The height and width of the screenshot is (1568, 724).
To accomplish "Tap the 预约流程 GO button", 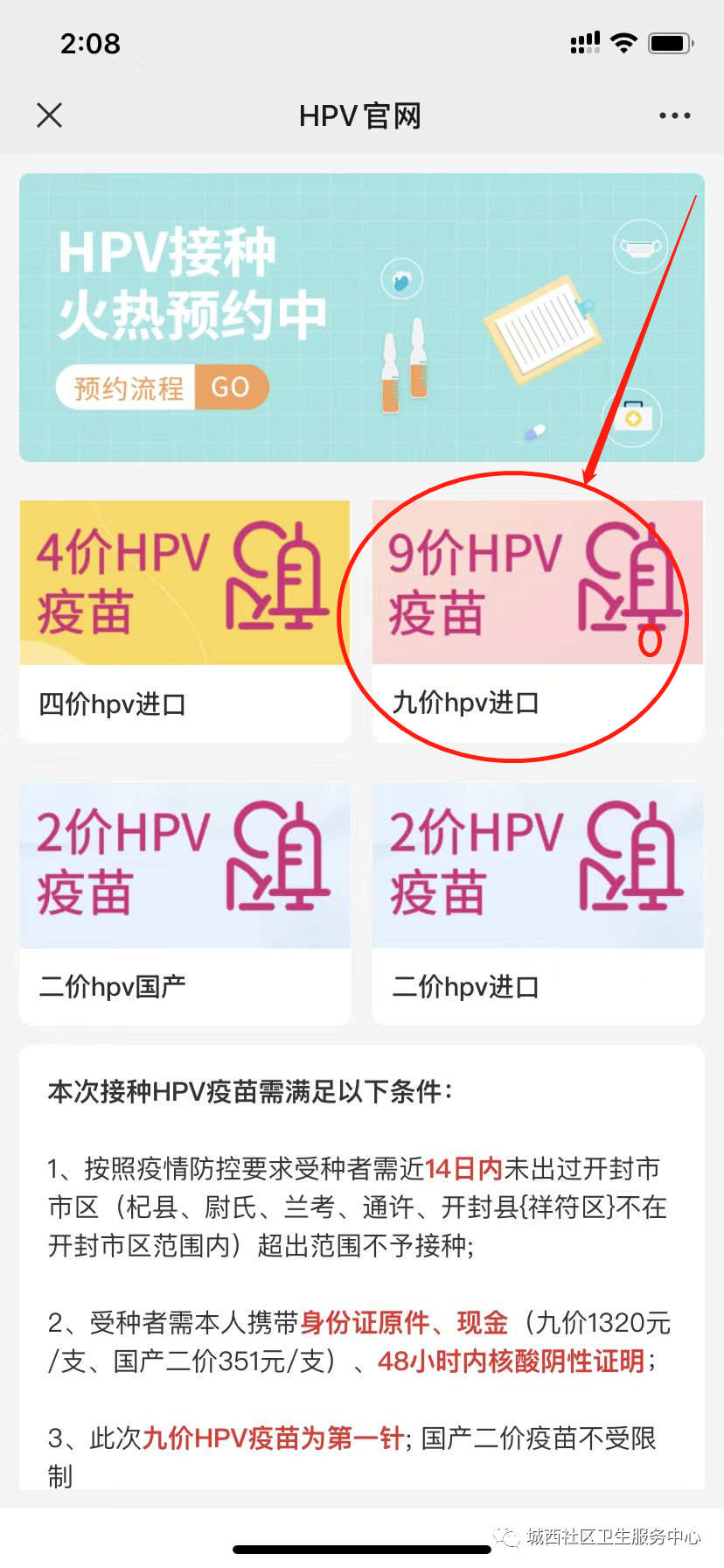I will click(162, 388).
